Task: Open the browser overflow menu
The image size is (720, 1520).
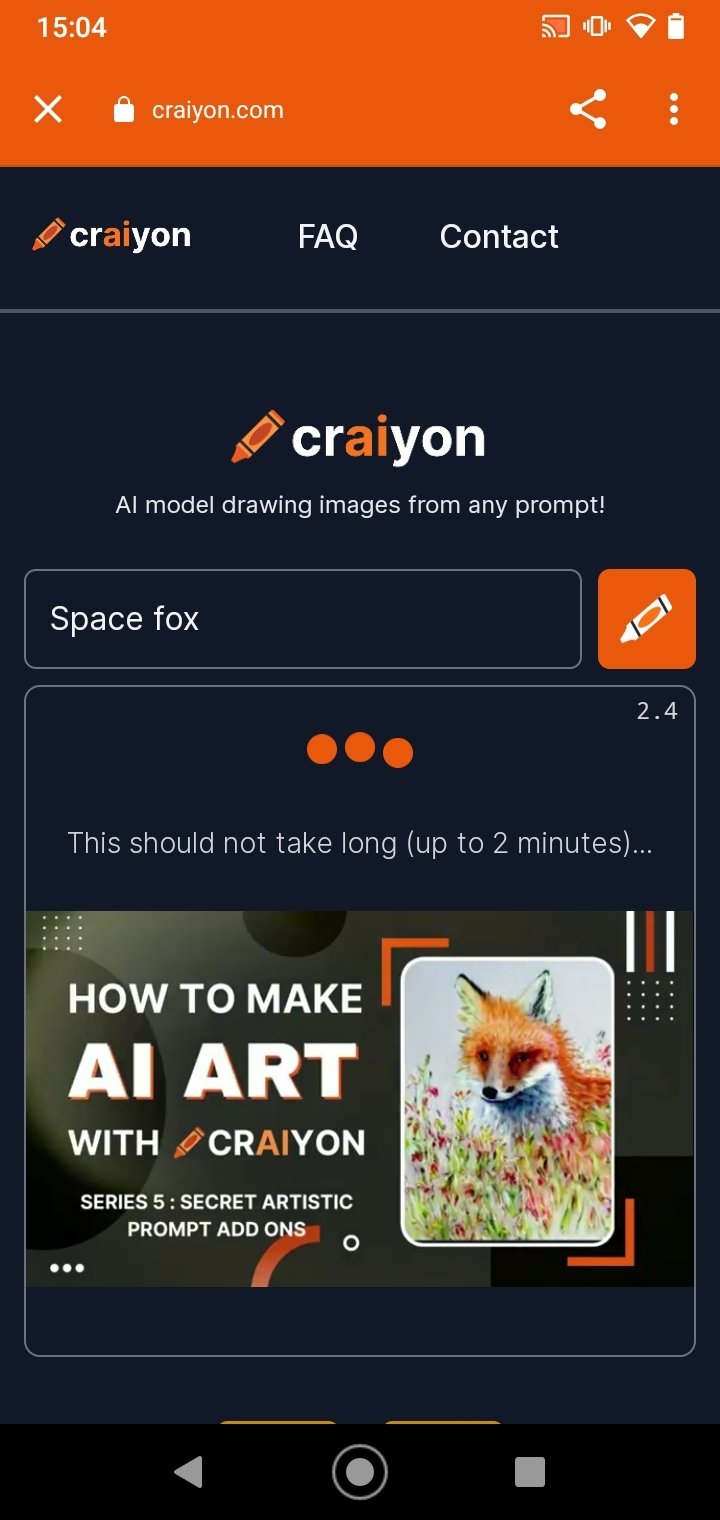Action: (x=674, y=110)
